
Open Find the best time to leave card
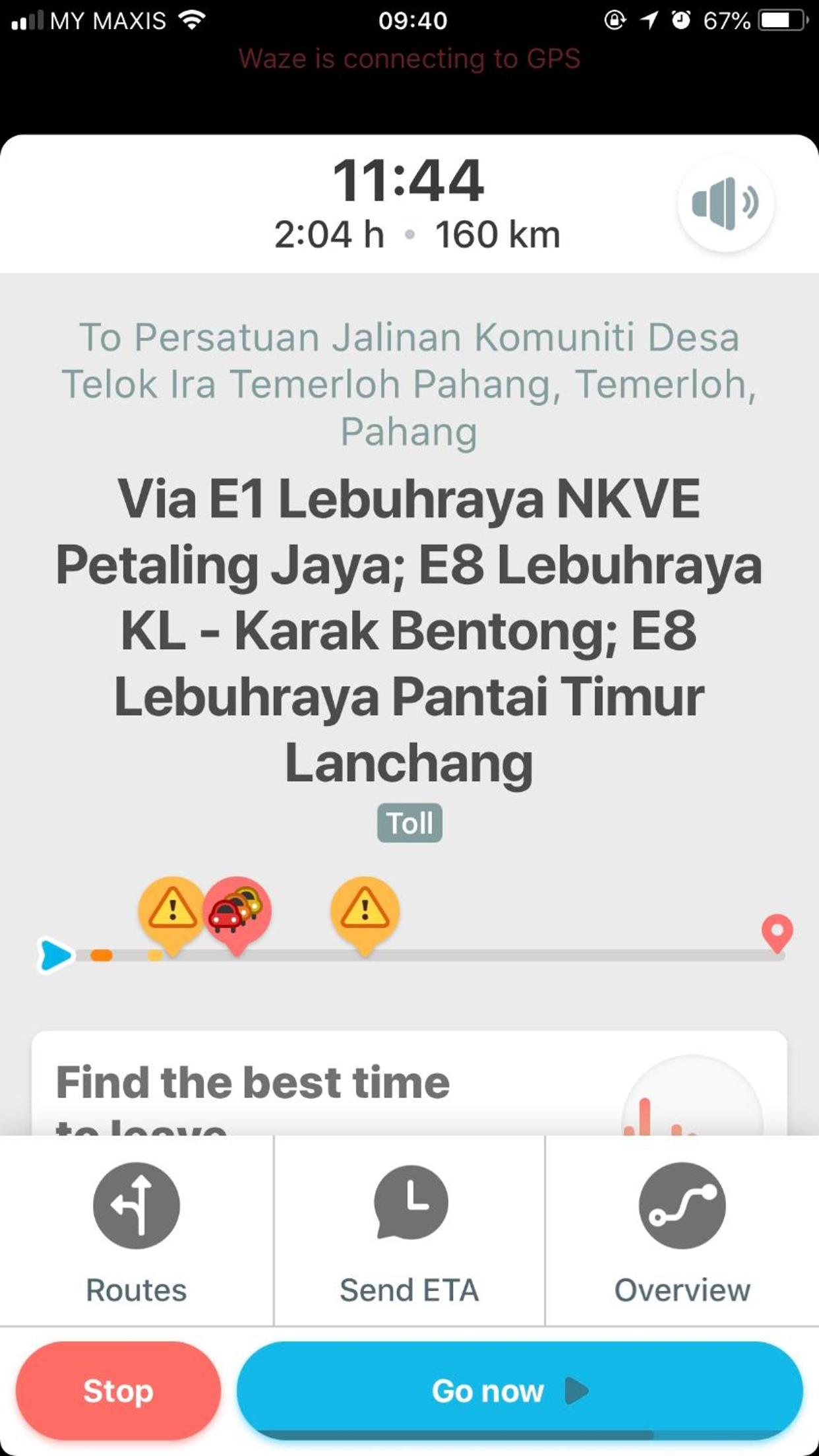coord(409,1083)
